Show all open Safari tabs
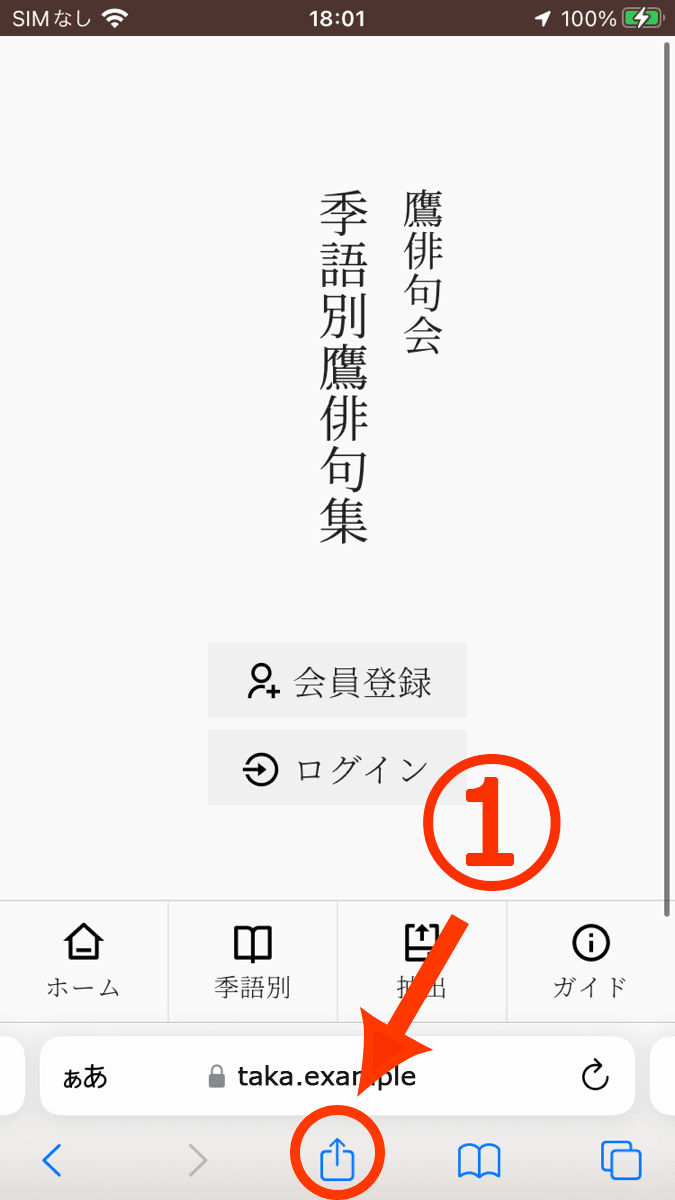675x1200 pixels. coord(621,1160)
